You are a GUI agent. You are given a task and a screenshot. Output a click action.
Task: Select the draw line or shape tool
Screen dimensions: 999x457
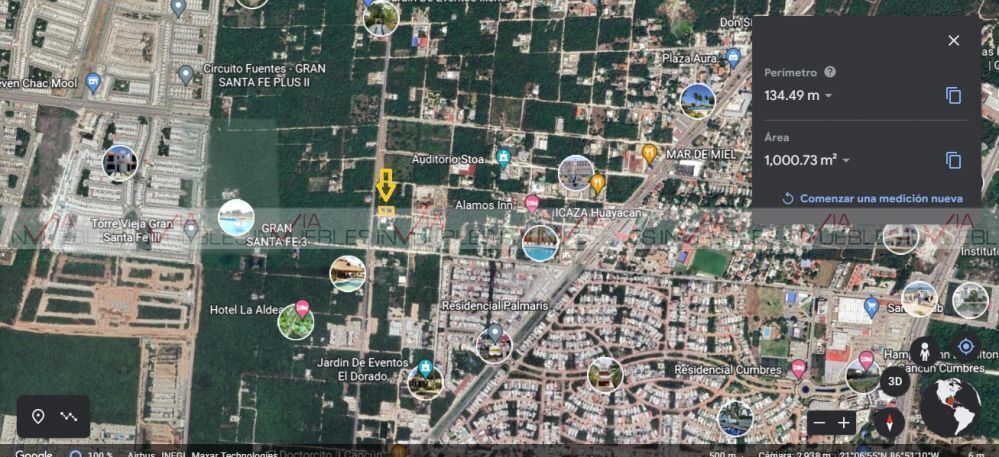[68, 416]
